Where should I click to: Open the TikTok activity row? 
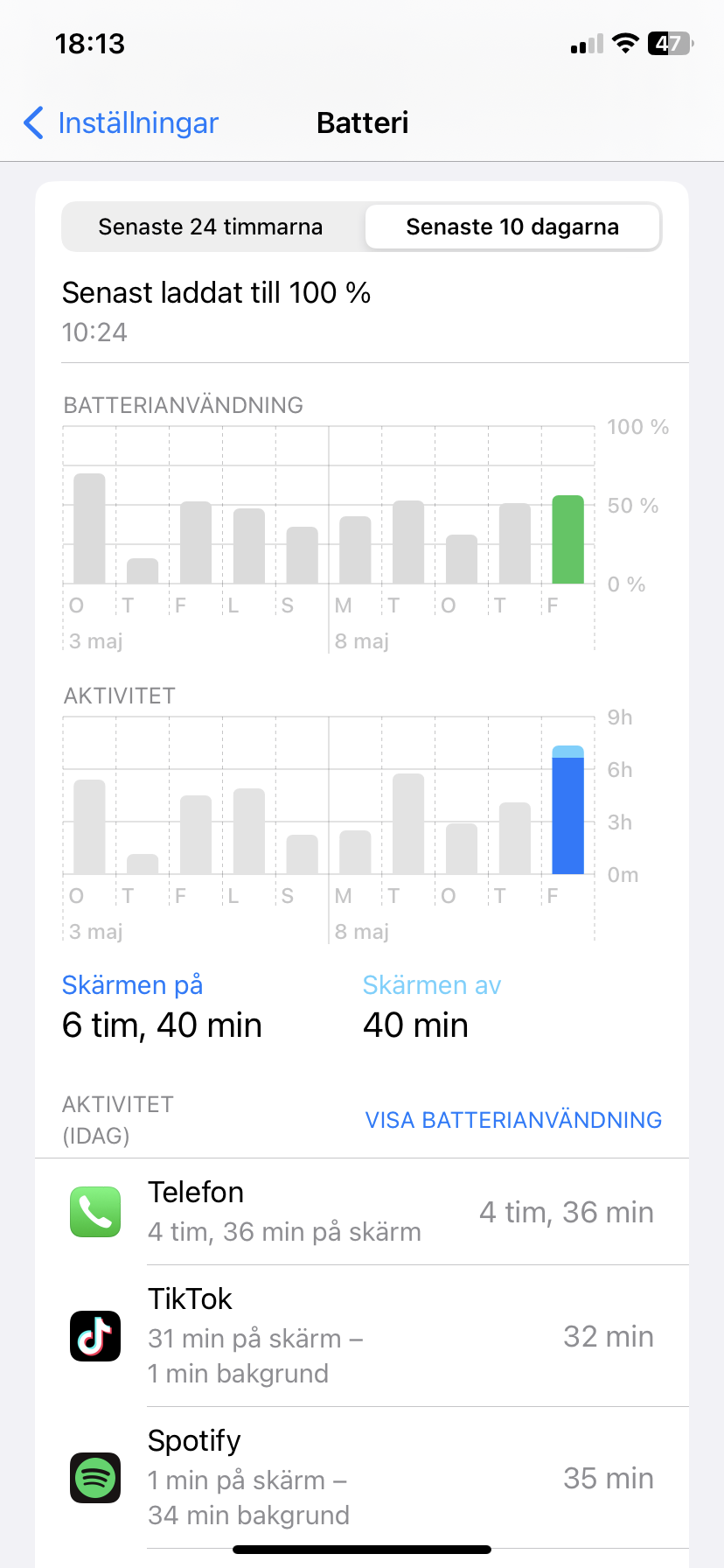pos(362,1336)
